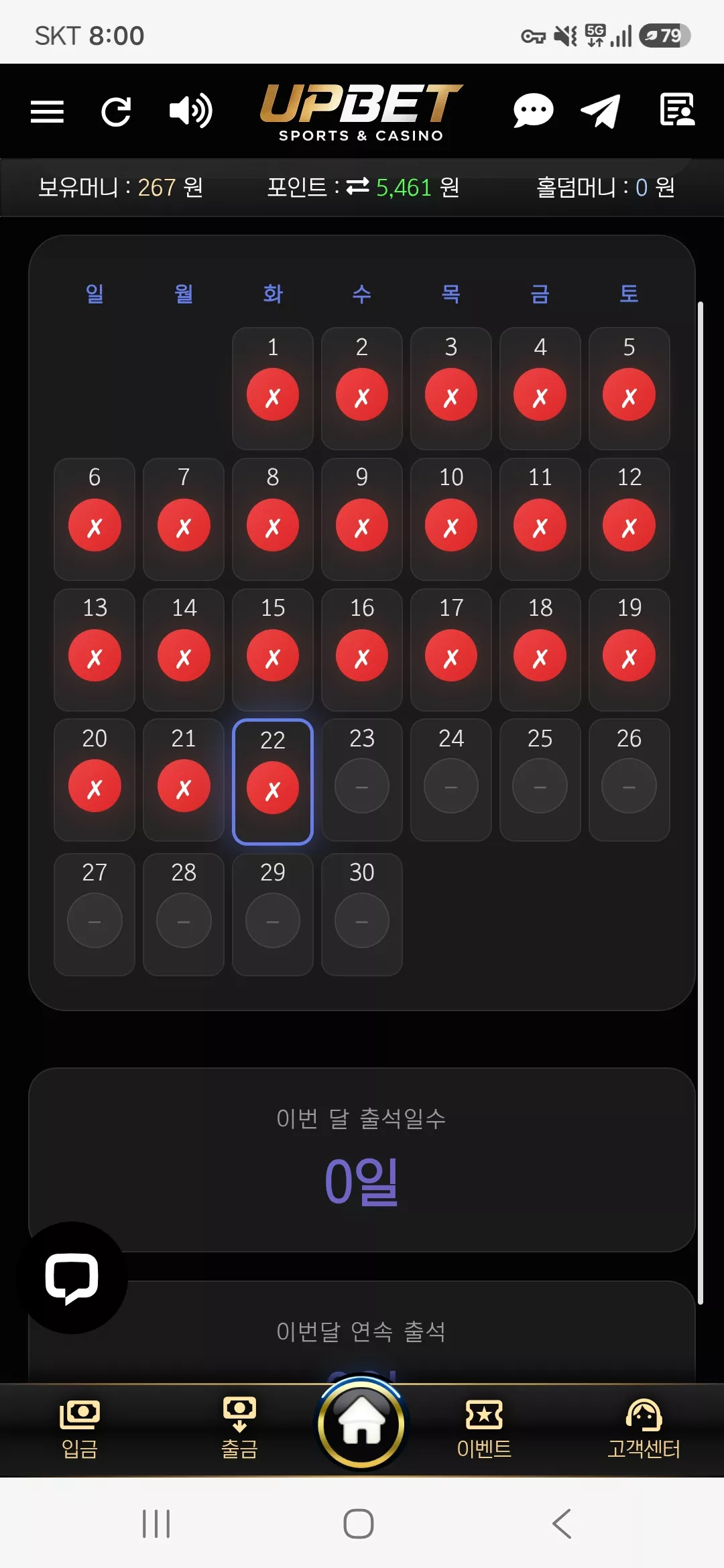Open the chat bubble messages icon
The width and height of the screenshot is (724, 1568).
click(x=534, y=111)
